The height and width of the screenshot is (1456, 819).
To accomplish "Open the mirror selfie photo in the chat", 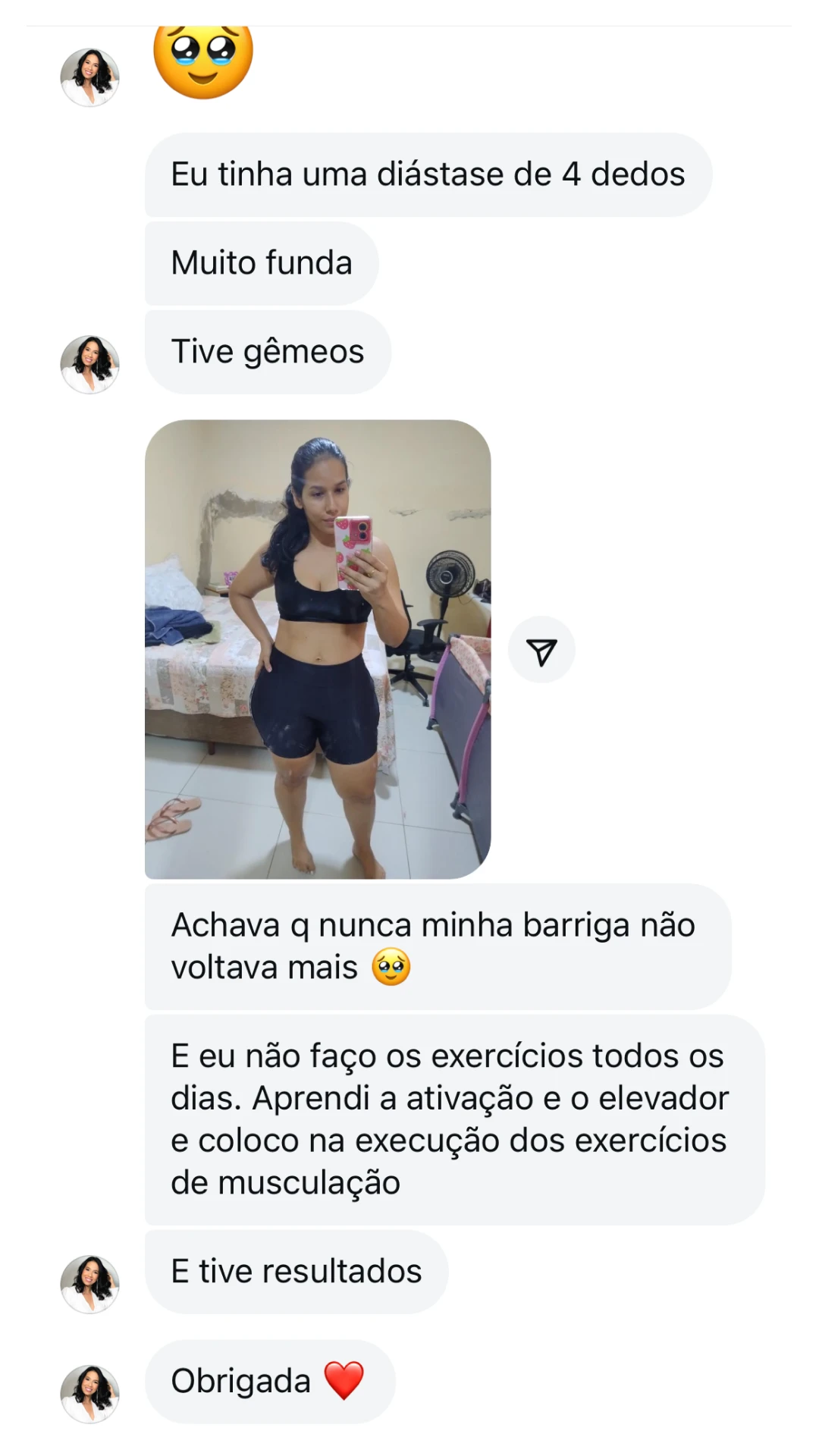I will click(x=318, y=649).
